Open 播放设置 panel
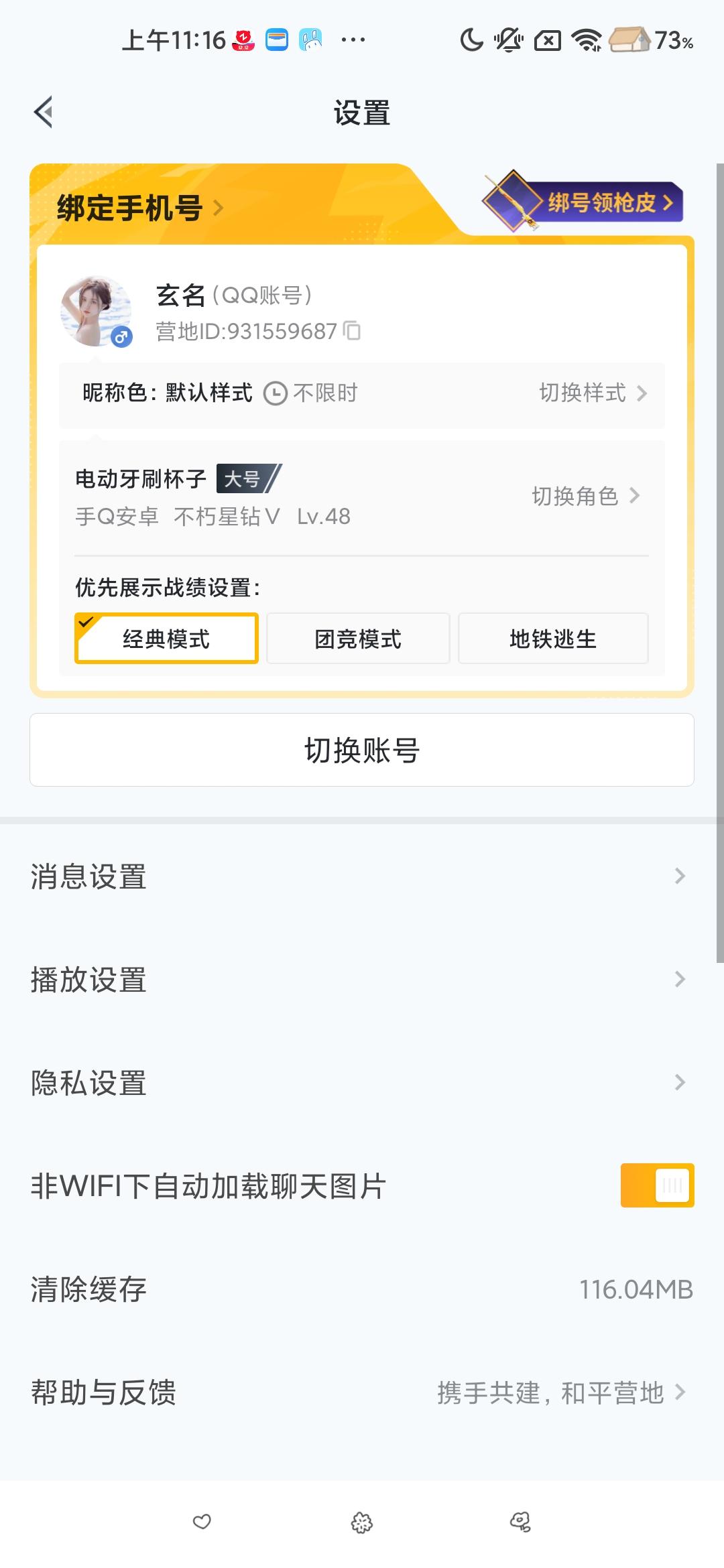The image size is (724, 1568). [x=362, y=980]
